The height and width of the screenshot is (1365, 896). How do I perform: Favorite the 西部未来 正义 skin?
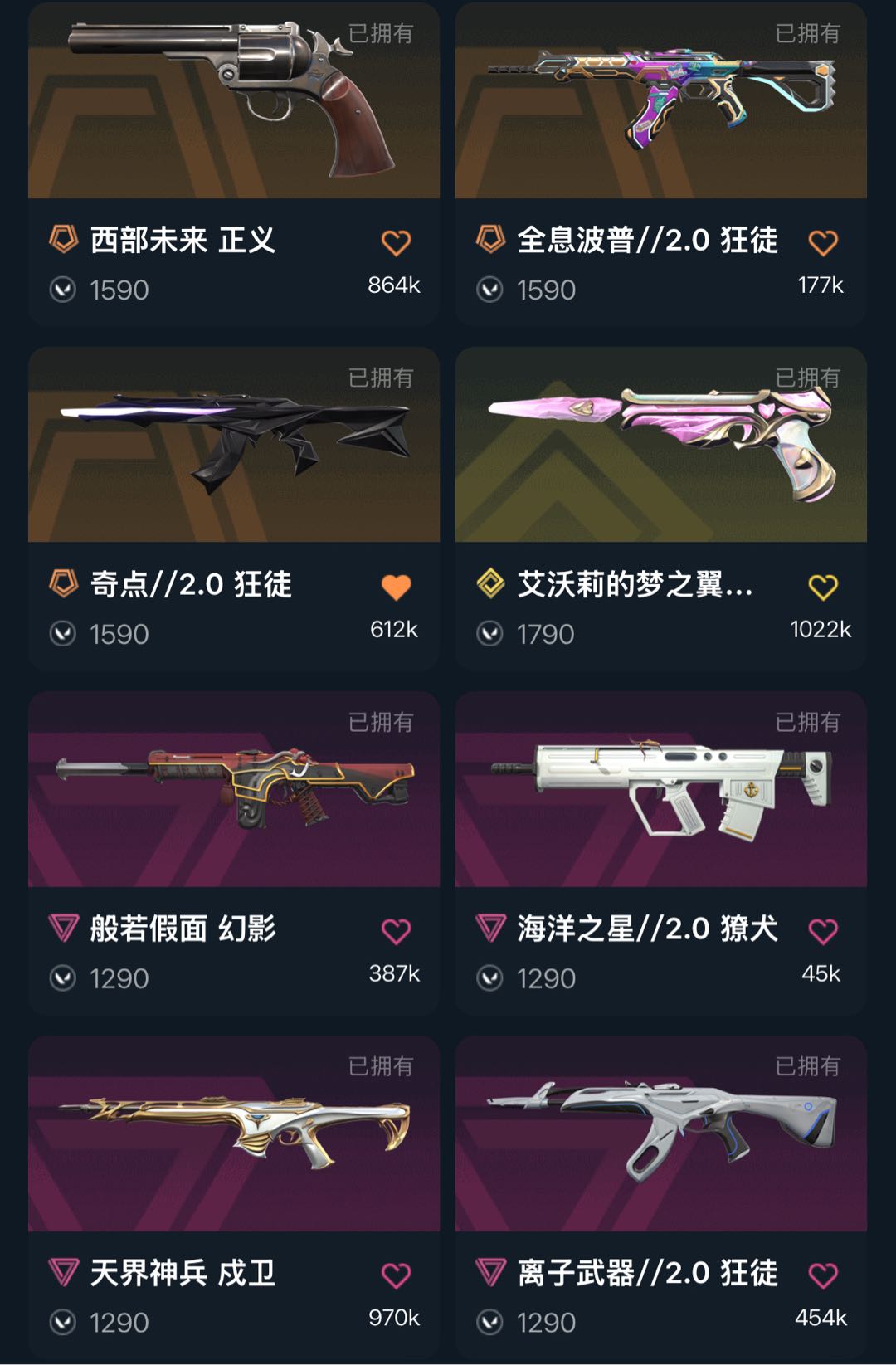point(396,242)
